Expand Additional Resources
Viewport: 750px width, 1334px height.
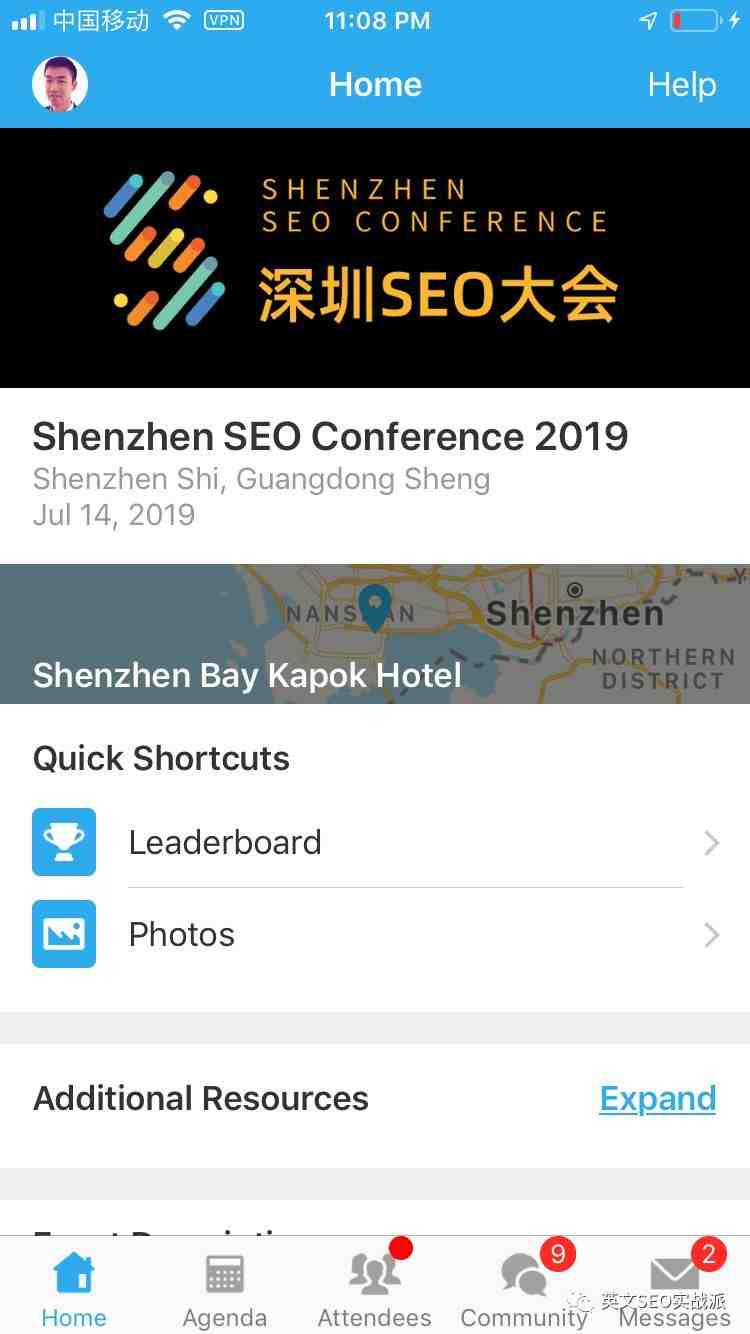(x=658, y=1098)
